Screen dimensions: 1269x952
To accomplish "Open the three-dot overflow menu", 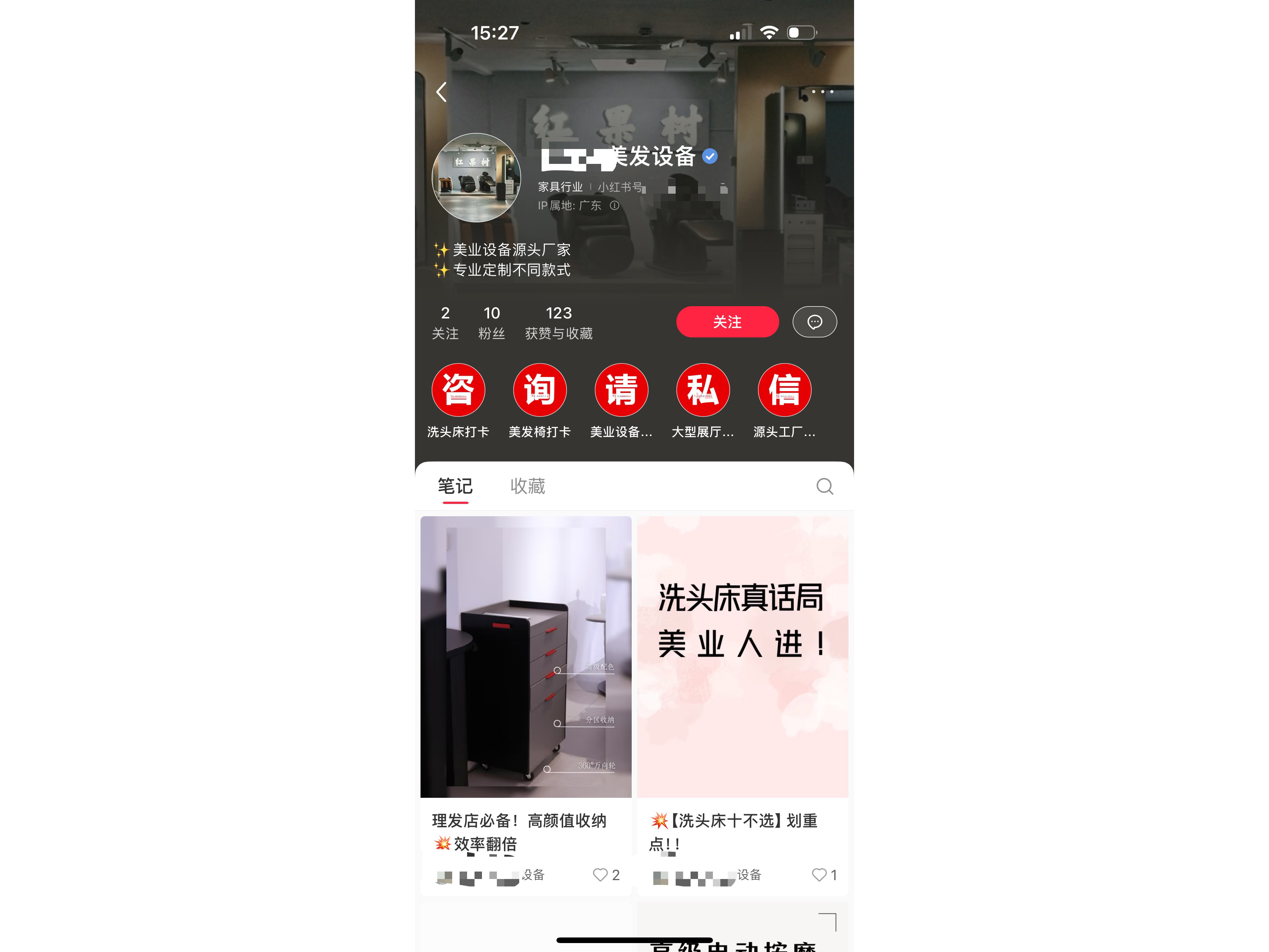I will pyautogui.click(x=822, y=92).
